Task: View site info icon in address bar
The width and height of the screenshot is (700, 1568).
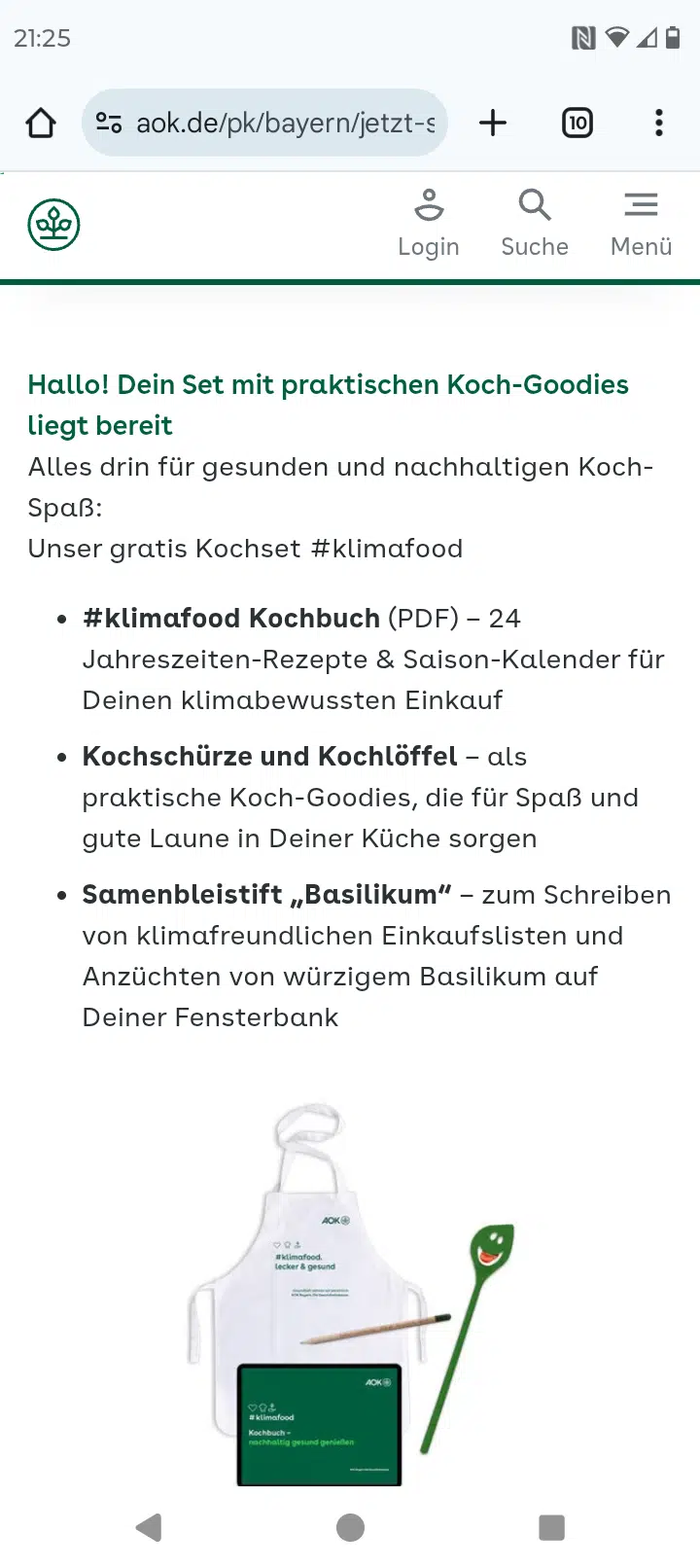Action: pyautogui.click(x=109, y=124)
